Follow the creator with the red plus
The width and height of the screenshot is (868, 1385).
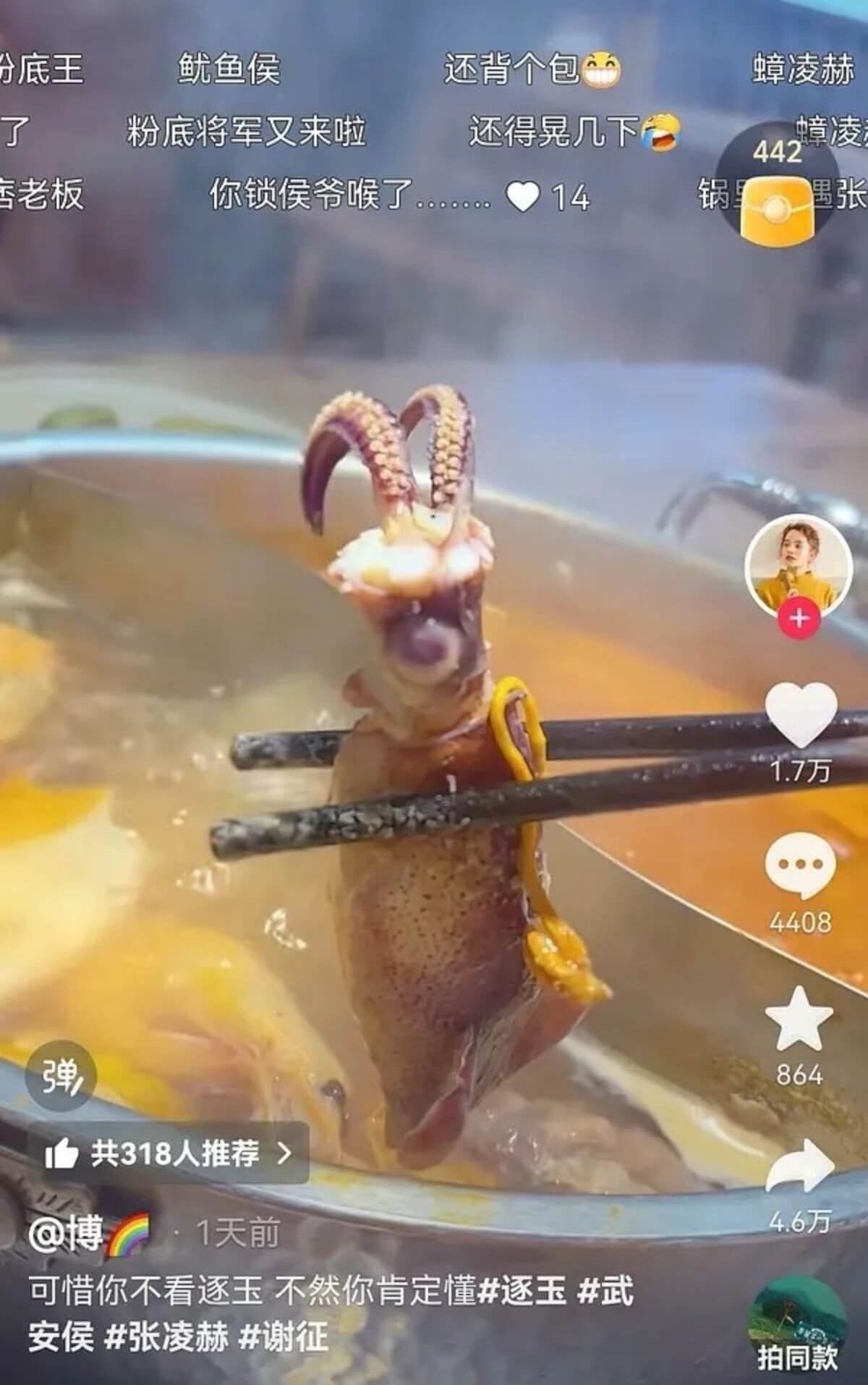(799, 619)
